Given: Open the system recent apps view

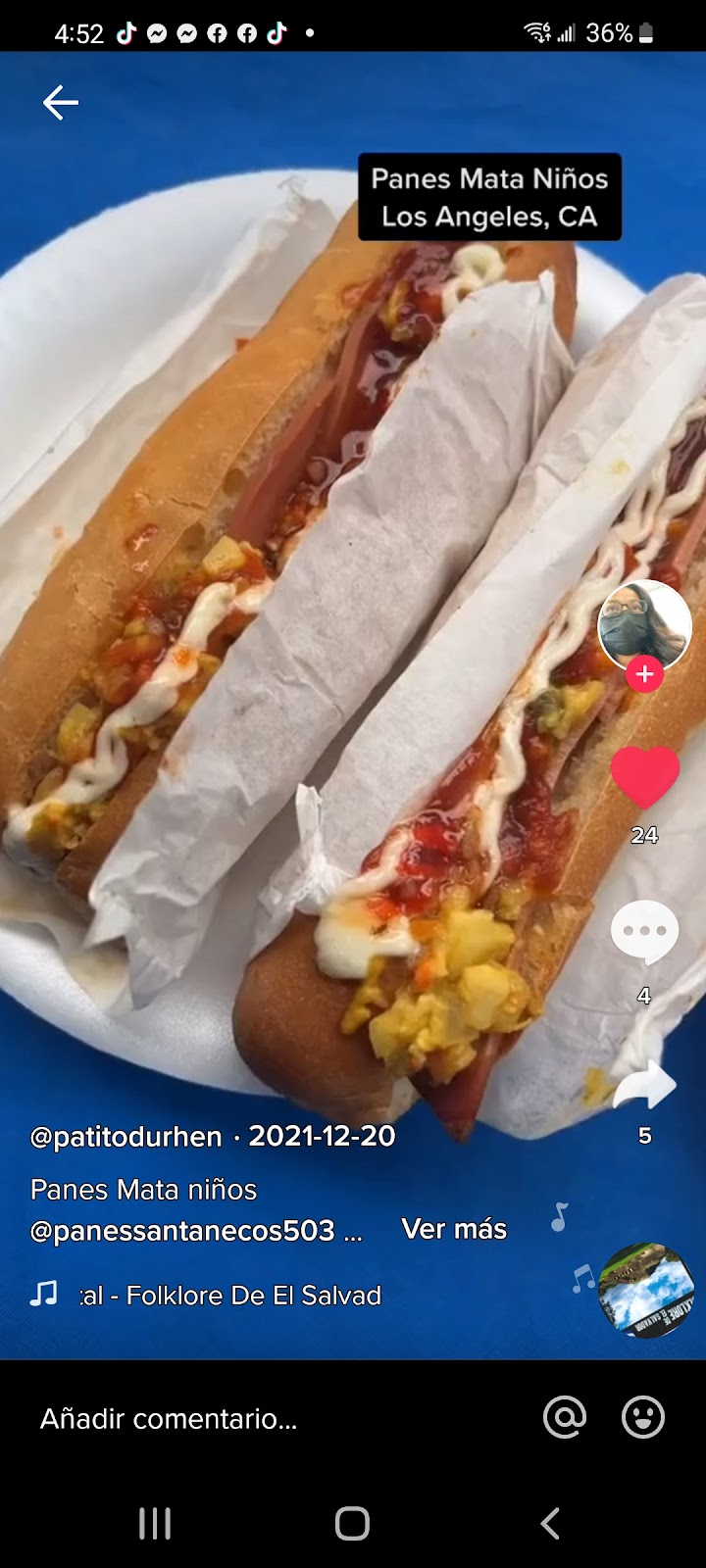Looking at the screenshot, I should pyautogui.click(x=155, y=1523).
